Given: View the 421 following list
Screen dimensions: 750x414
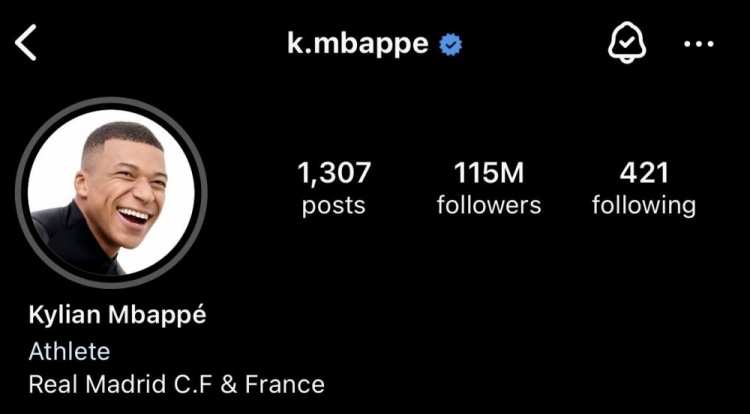Looking at the screenshot, I should [x=643, y=188].
